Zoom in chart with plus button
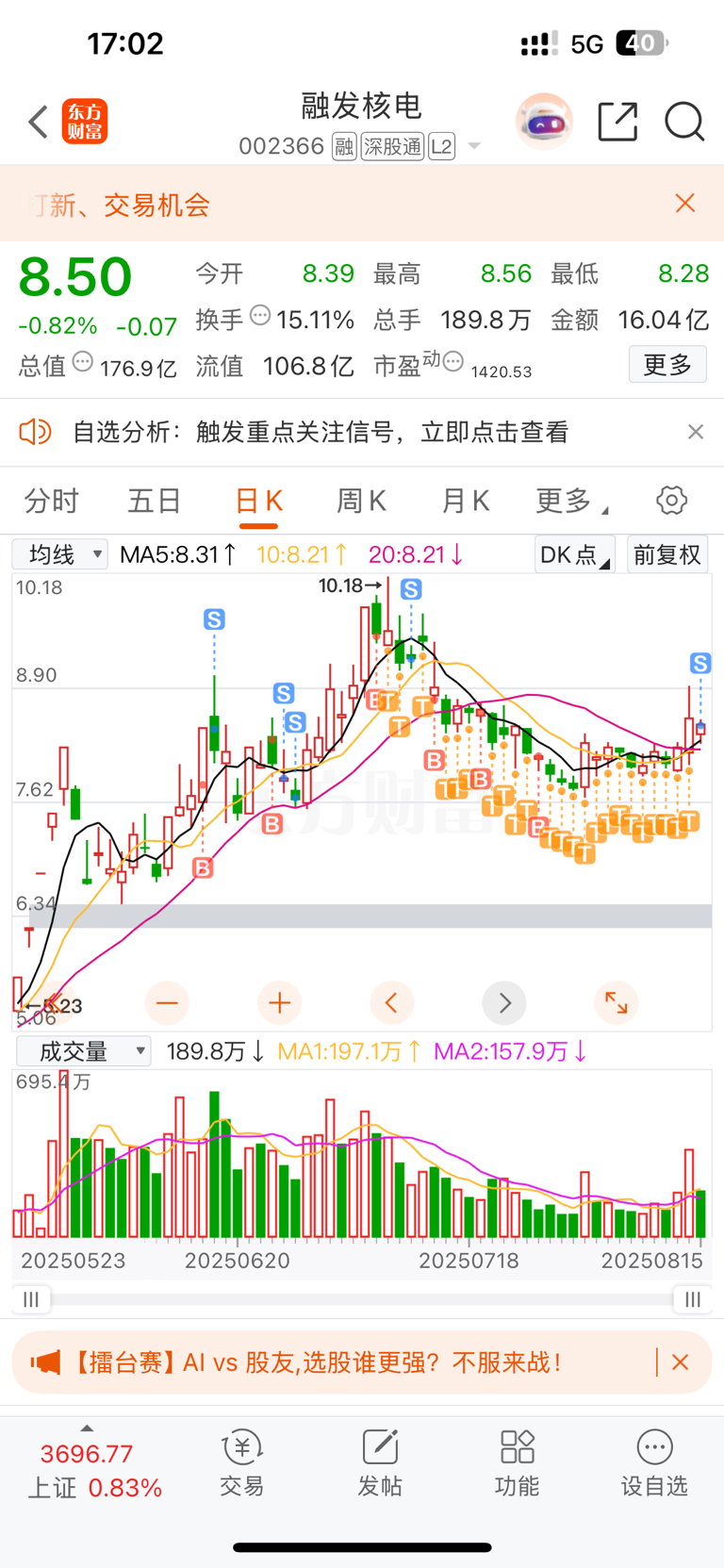The height and width of the screenshot is (1568, 724). click(279, 1002)
